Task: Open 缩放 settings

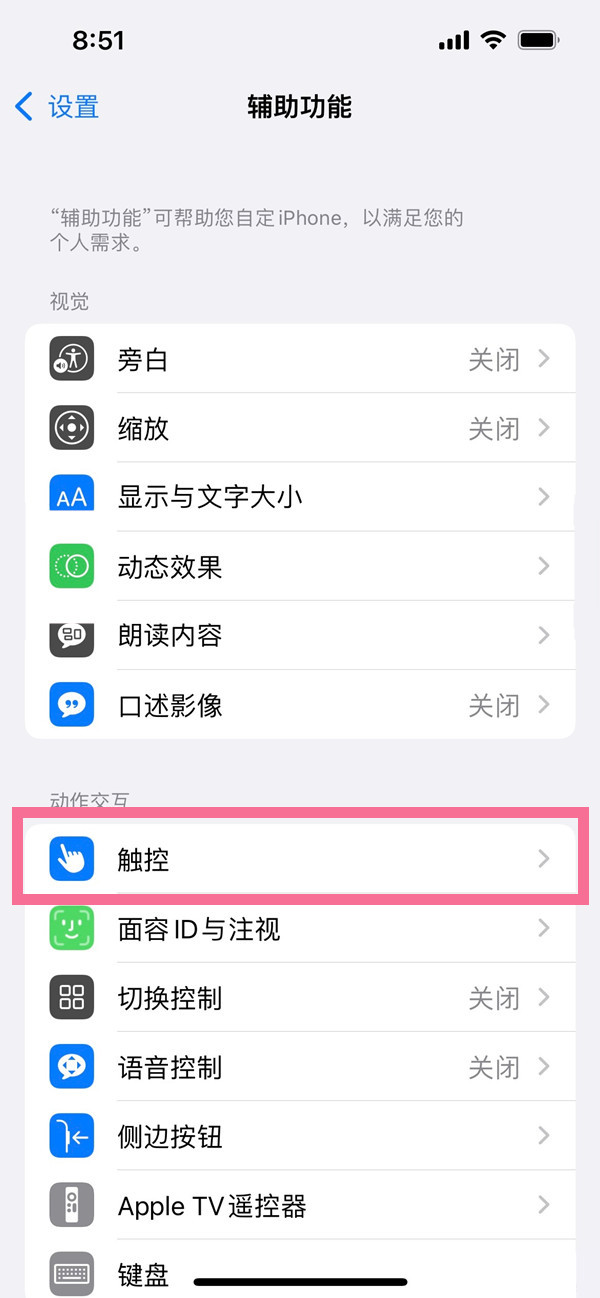Action: [300, 428]
